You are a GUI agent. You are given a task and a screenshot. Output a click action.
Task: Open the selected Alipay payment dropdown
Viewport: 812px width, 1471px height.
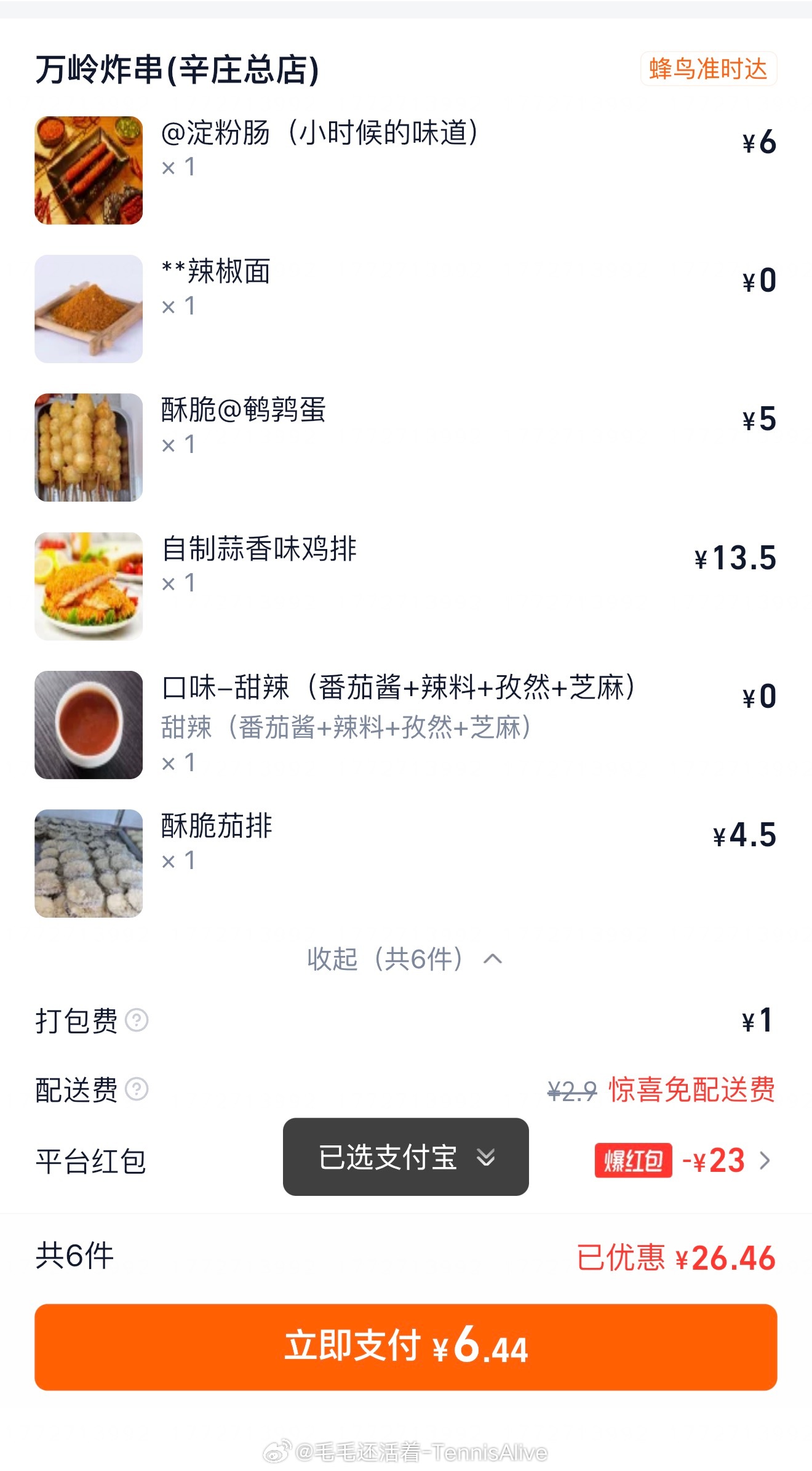click(x=405, y=1157)
